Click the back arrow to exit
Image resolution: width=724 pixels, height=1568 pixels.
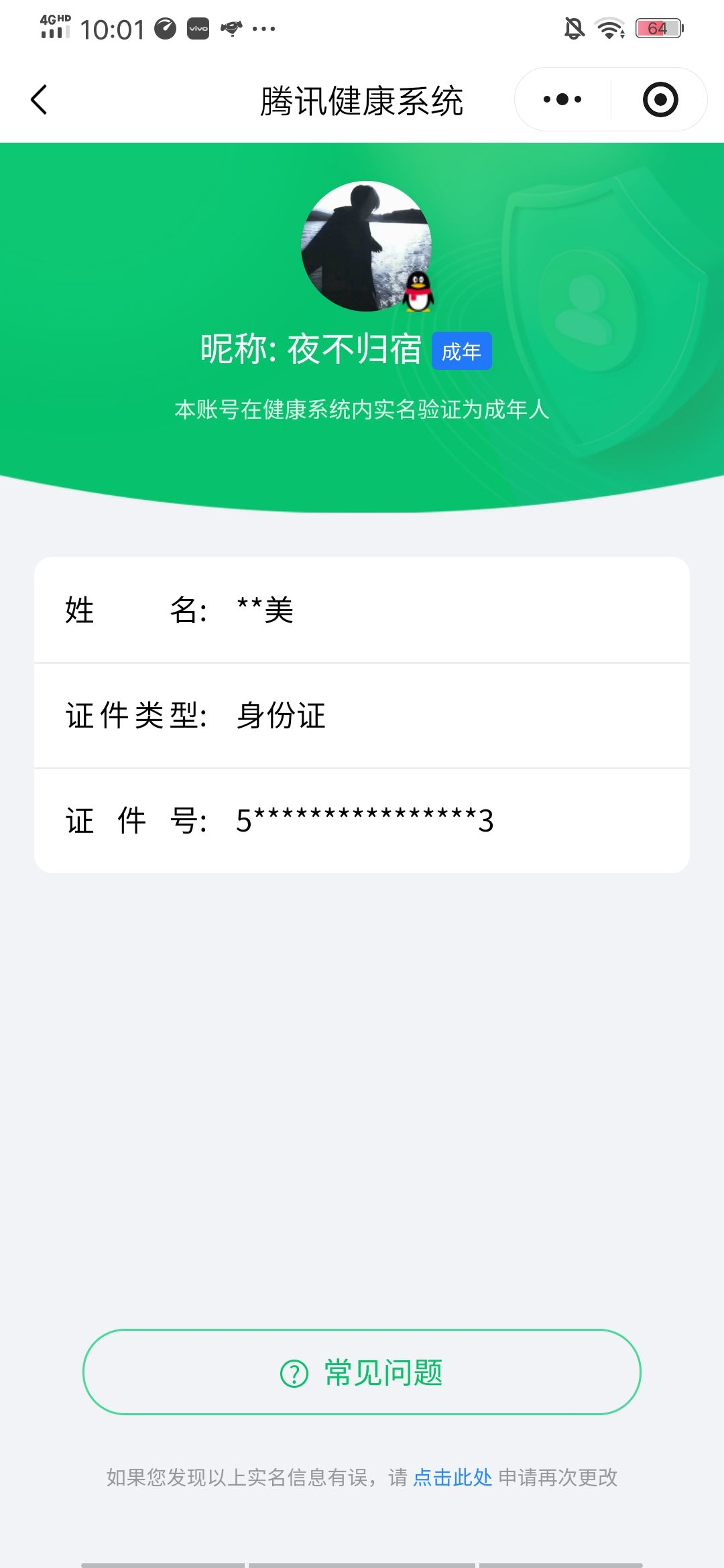[40, 99]
